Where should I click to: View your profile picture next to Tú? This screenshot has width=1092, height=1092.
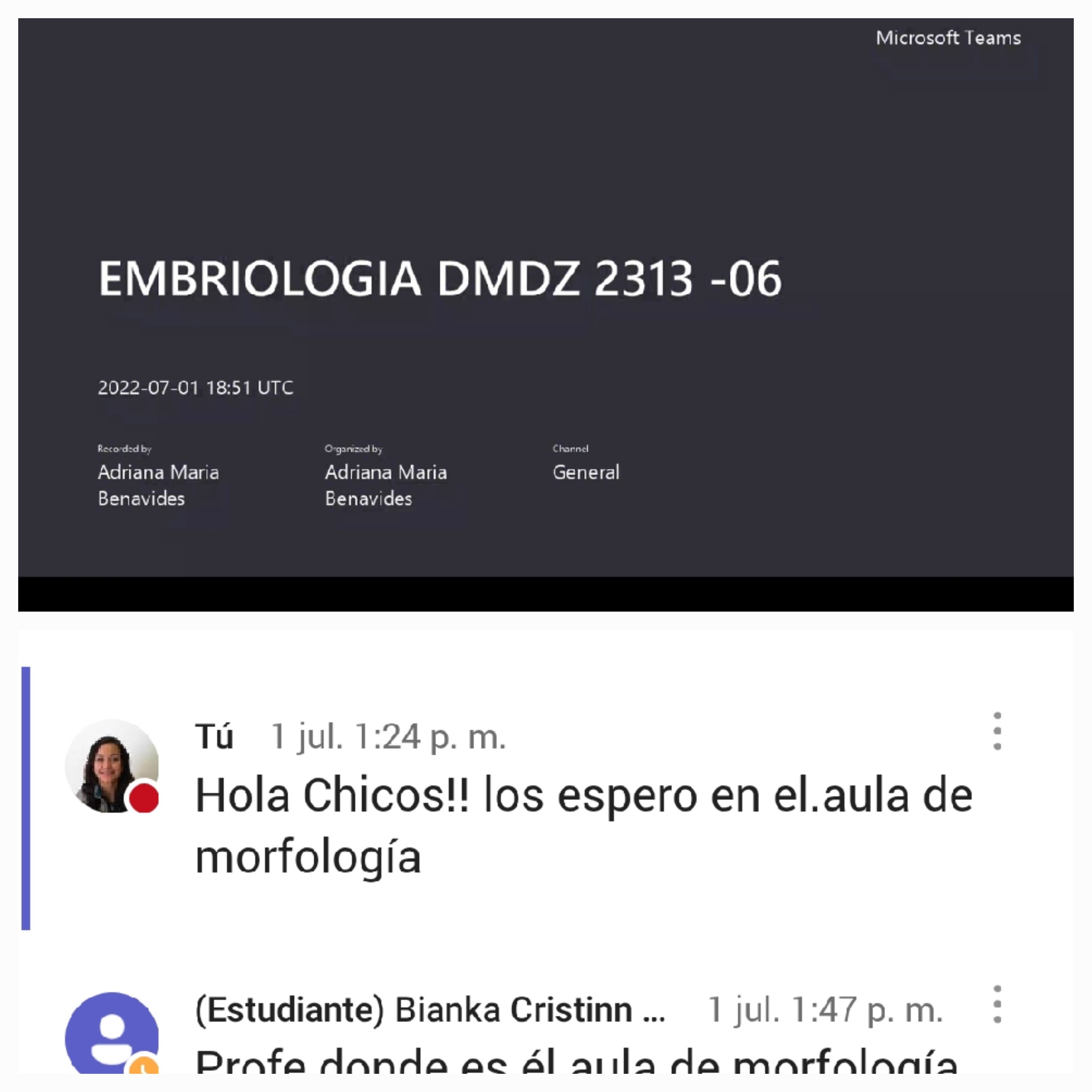[x=112, y=765]
